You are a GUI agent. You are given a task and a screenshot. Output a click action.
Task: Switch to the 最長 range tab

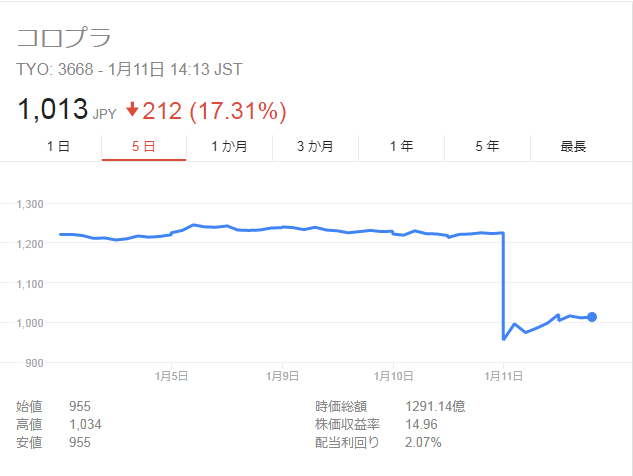tap(573, 146)
